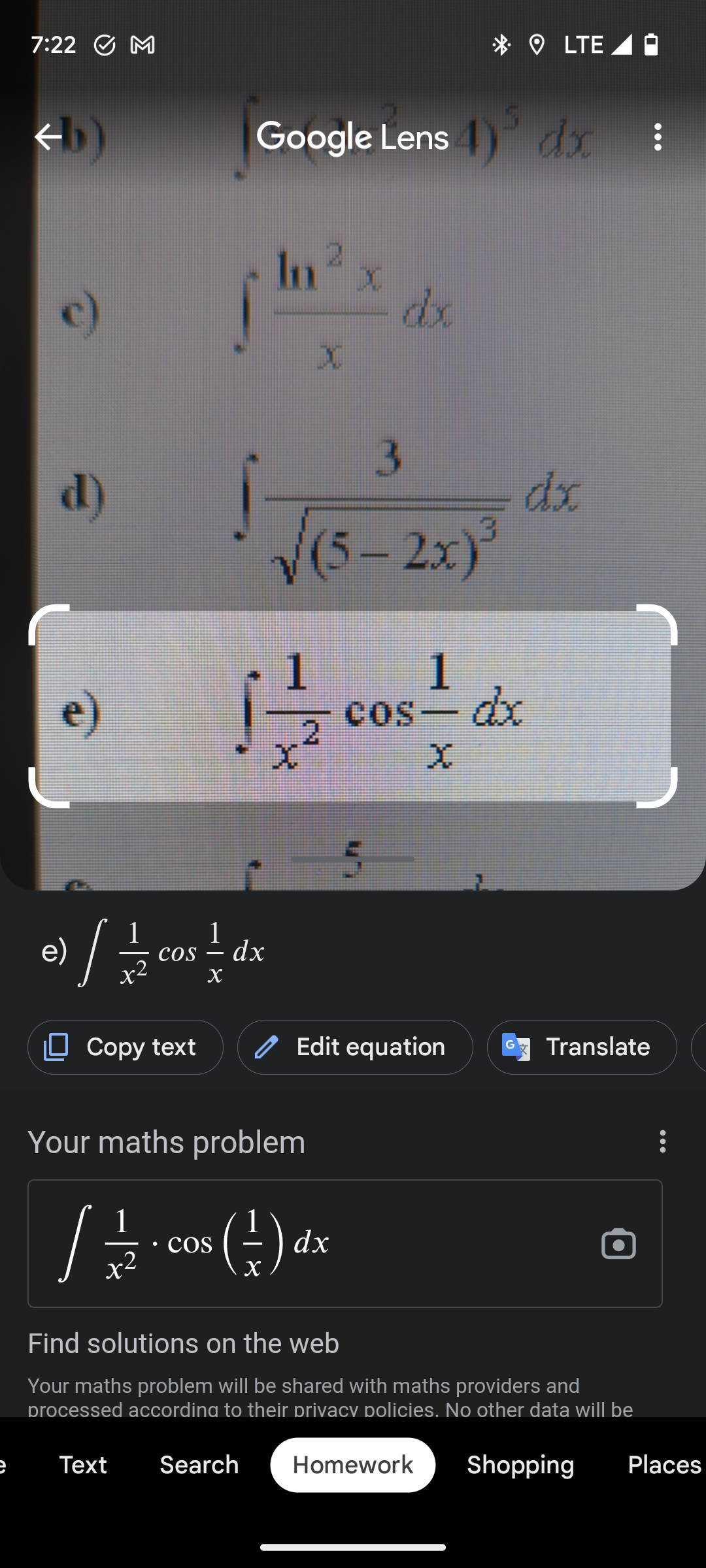Translate the scanned text
The height and width of the screenshot is (1568, 706).
coord(582,1047)
